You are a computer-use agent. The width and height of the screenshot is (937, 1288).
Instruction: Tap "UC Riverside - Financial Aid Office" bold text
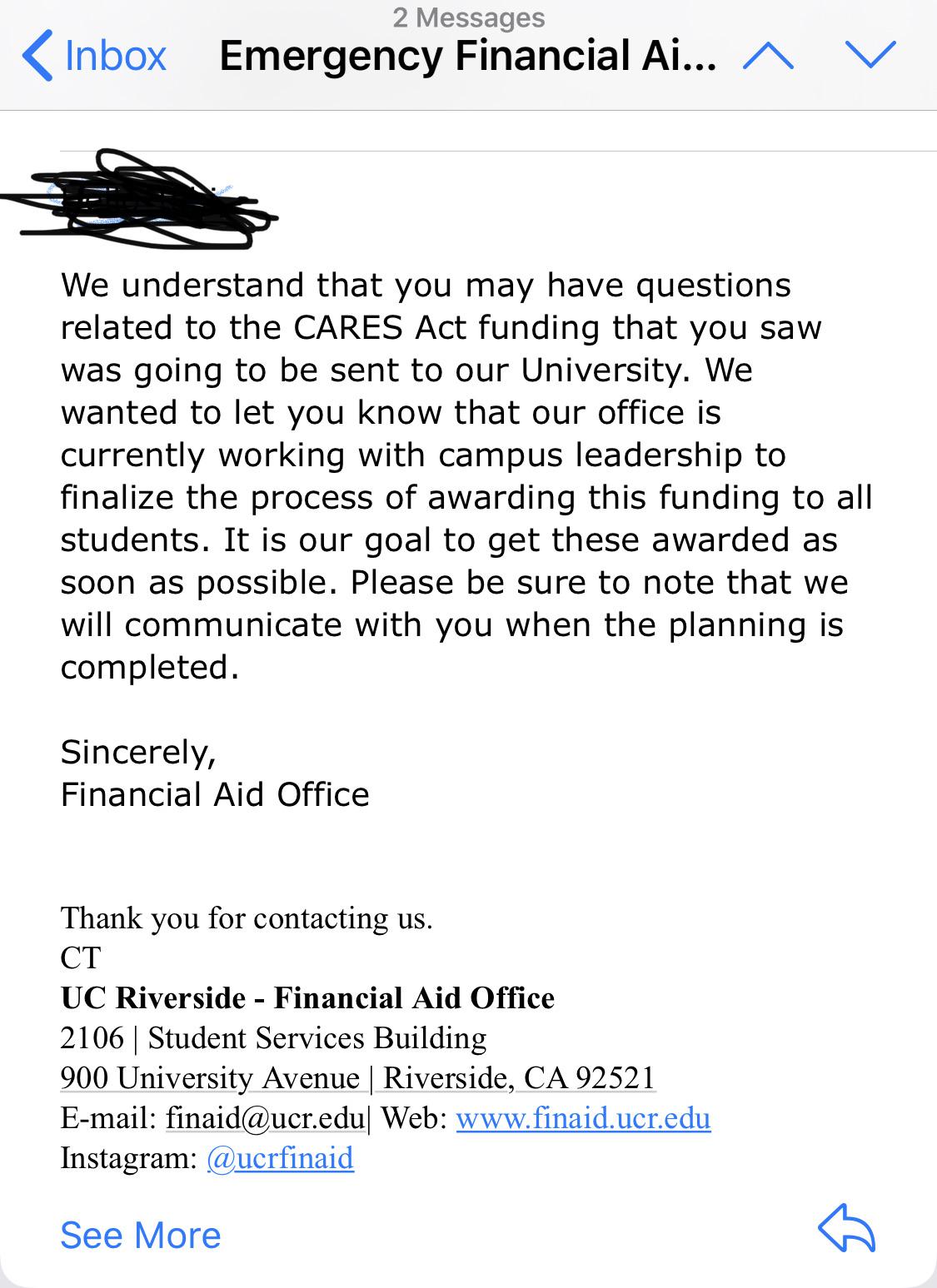[x=307, y=998]
